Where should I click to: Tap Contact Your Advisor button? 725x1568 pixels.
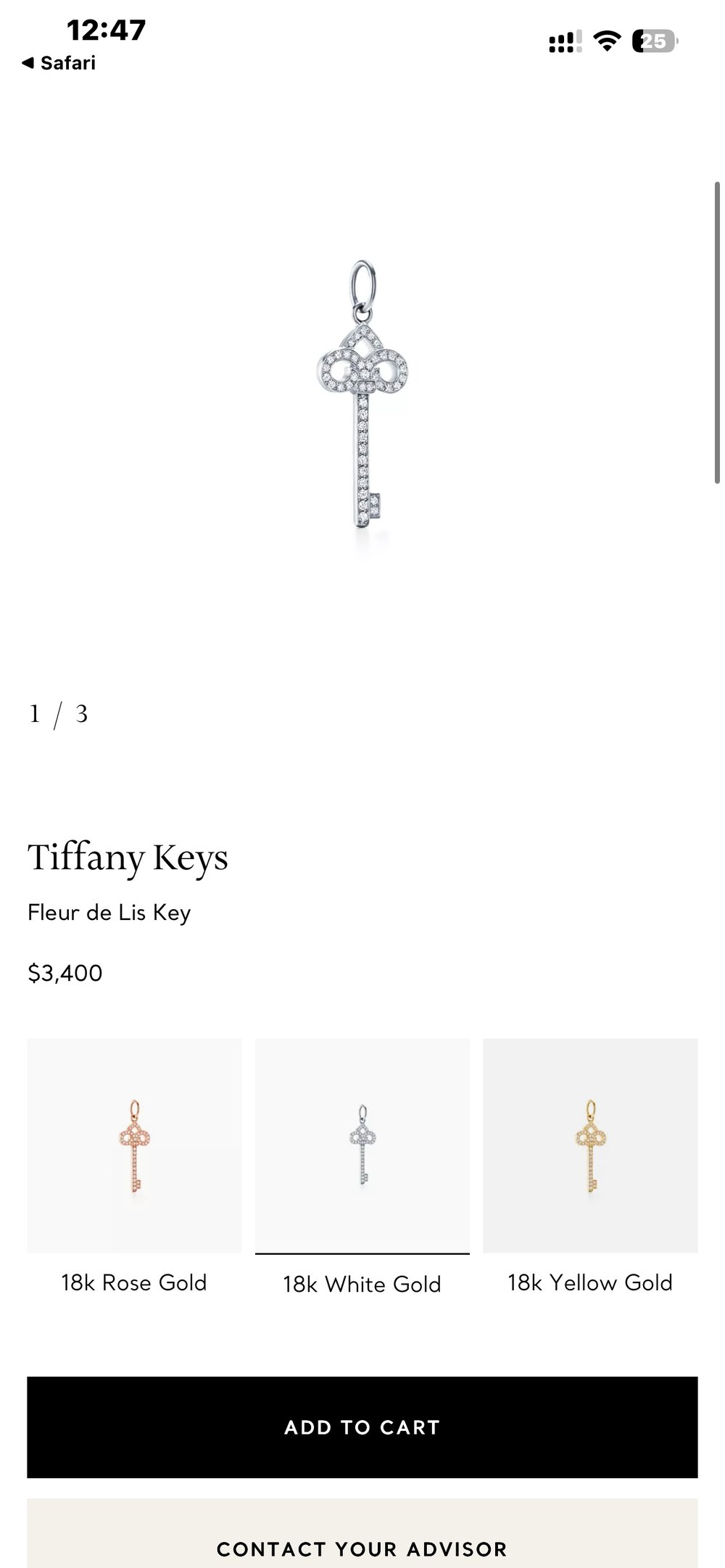(x=362, y=1535)
